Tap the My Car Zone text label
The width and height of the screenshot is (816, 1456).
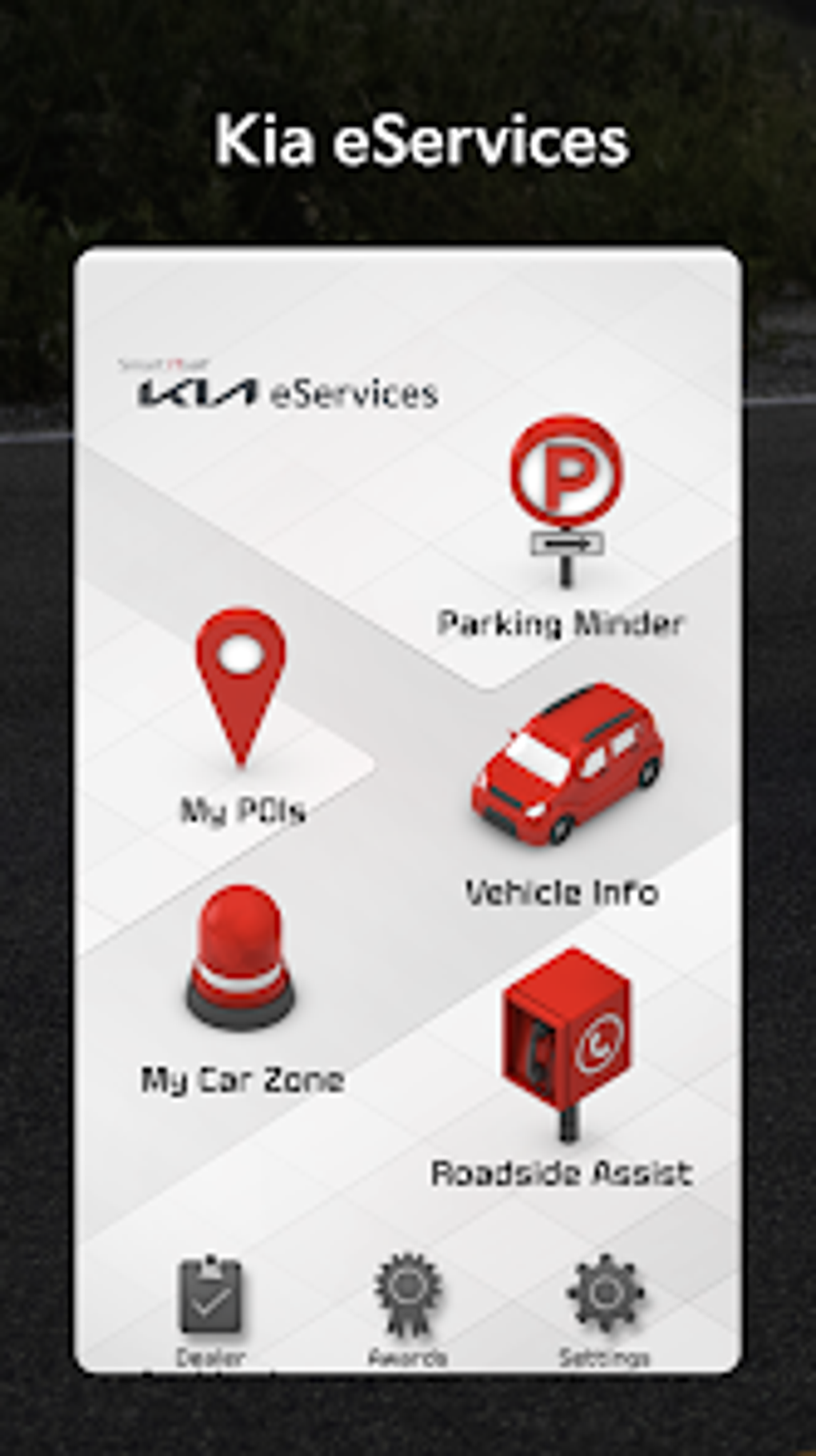pyautogui.click(x=242, y=1081)
